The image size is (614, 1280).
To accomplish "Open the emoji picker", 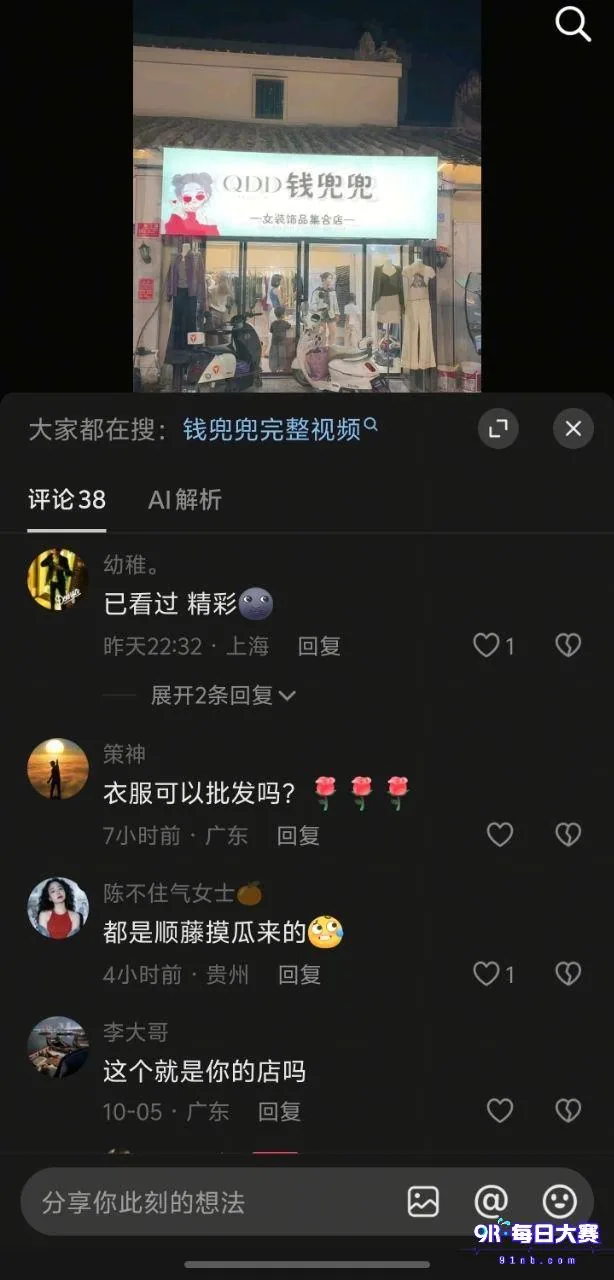I will 559,1201.
